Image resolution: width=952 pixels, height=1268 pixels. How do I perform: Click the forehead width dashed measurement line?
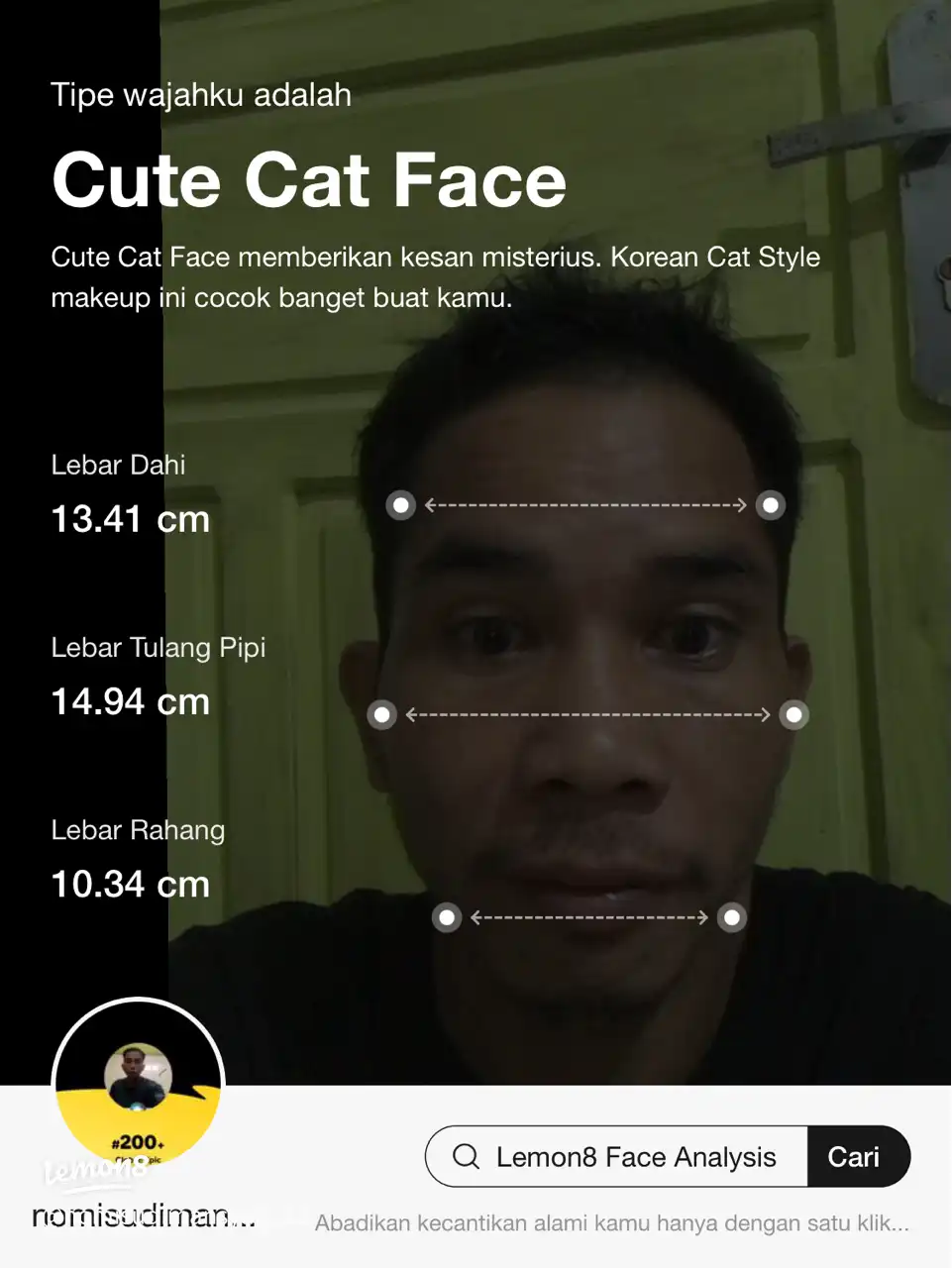tap(585, 505)
